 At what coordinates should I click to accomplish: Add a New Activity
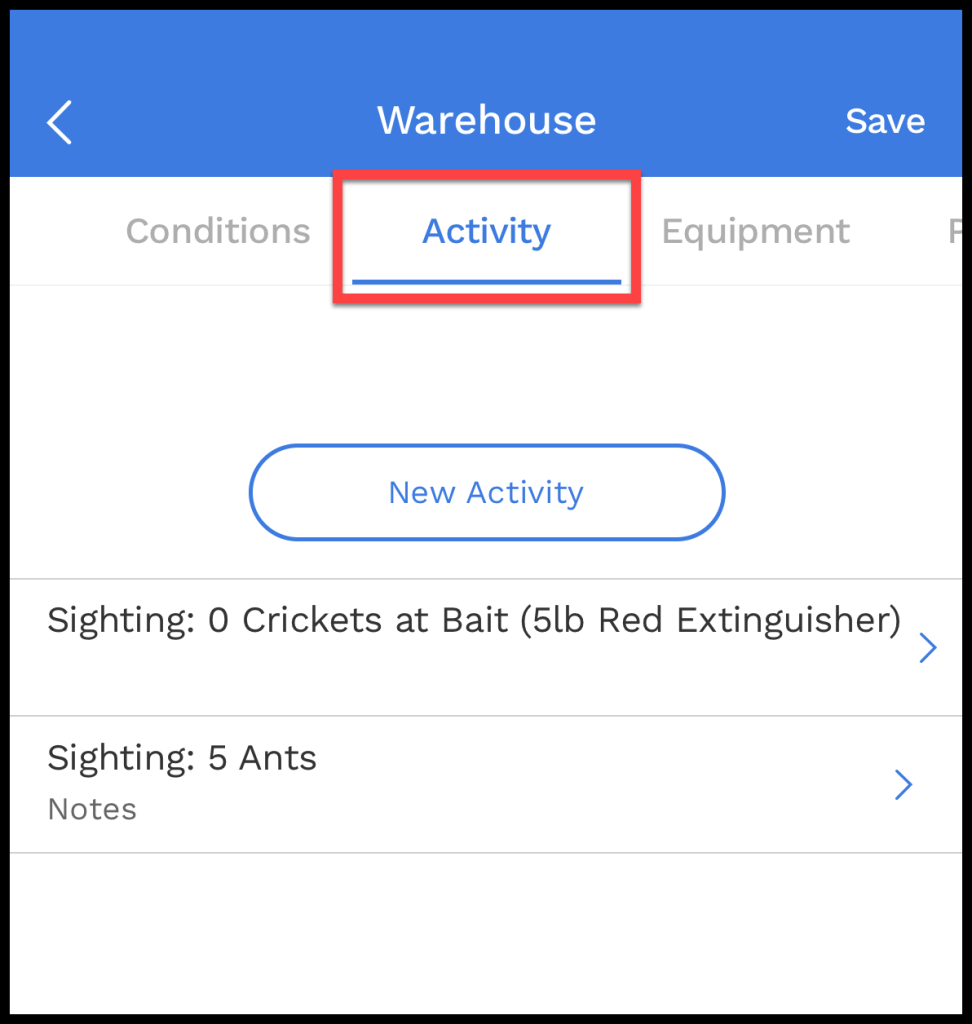click(x=486, y=492)
